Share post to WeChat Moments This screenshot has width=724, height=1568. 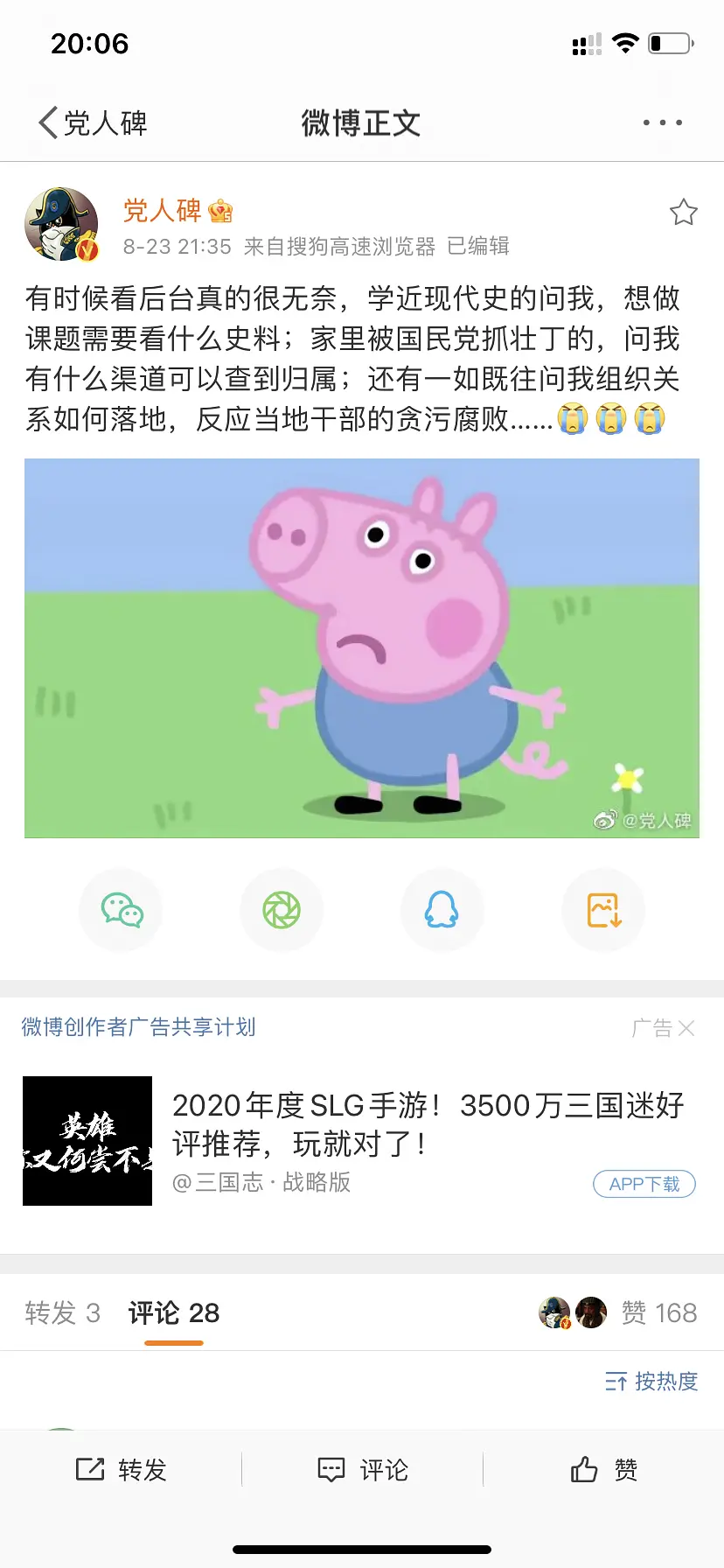[x=282, y=910]
